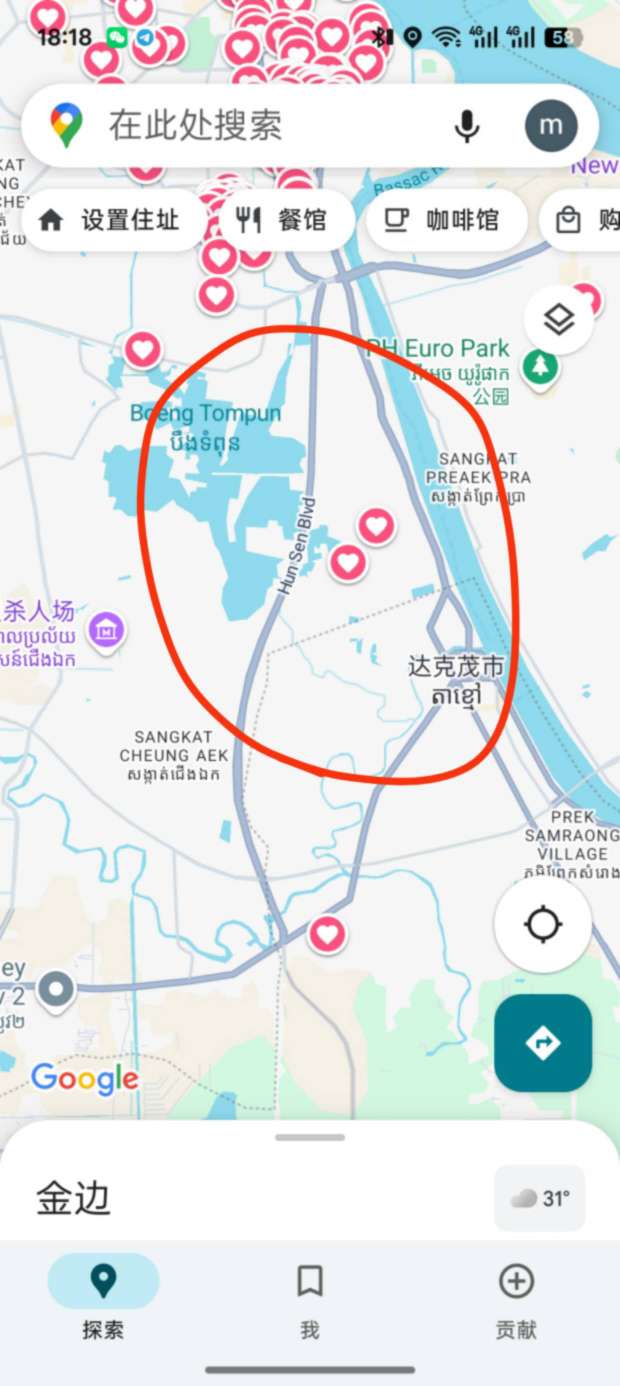620x1386 pixels.
Task: Open the museum pin near 杀人场
Action: pos(106,629)
